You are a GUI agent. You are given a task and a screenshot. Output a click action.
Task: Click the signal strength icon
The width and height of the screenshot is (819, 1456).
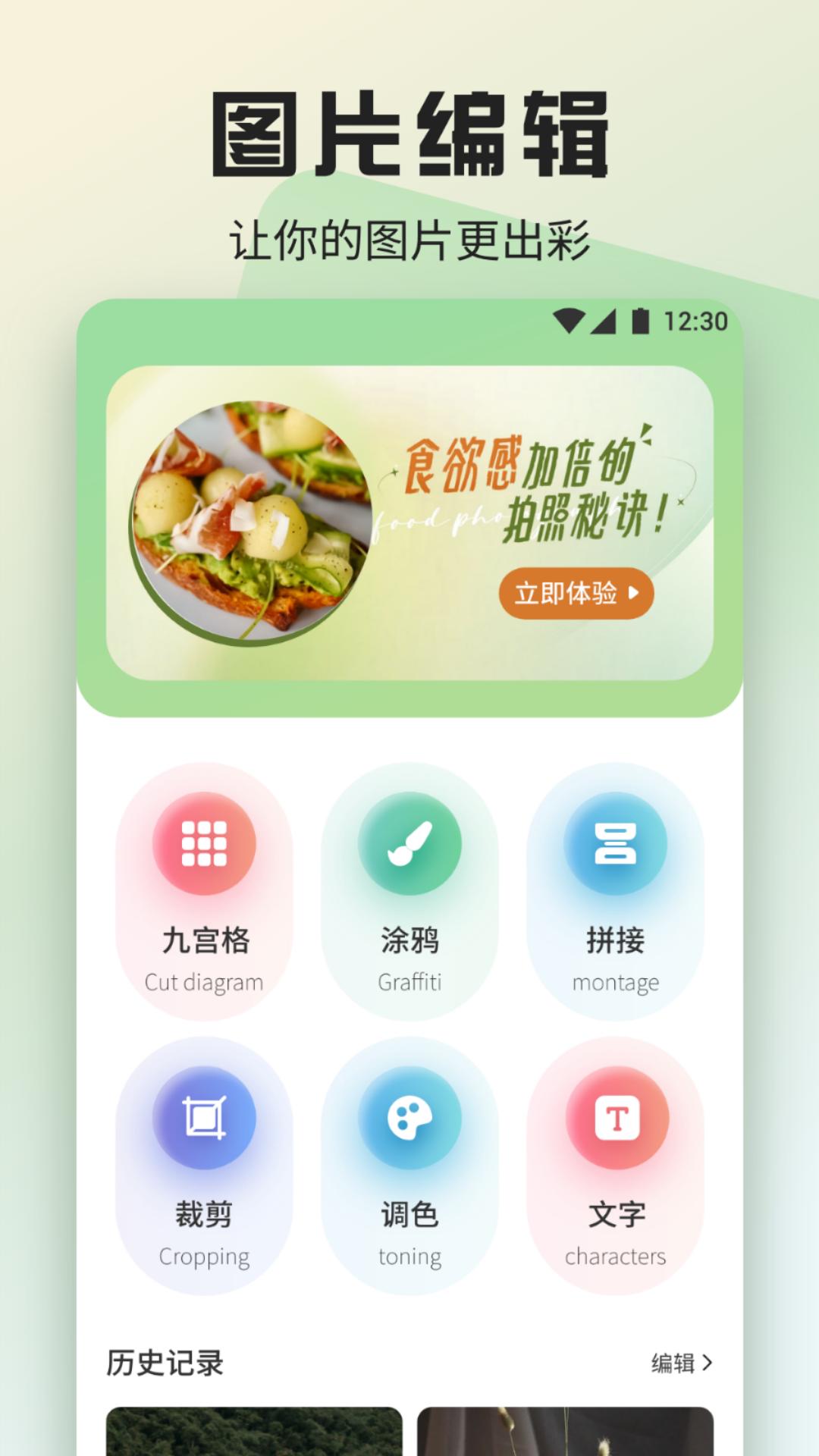click(604, 322)
